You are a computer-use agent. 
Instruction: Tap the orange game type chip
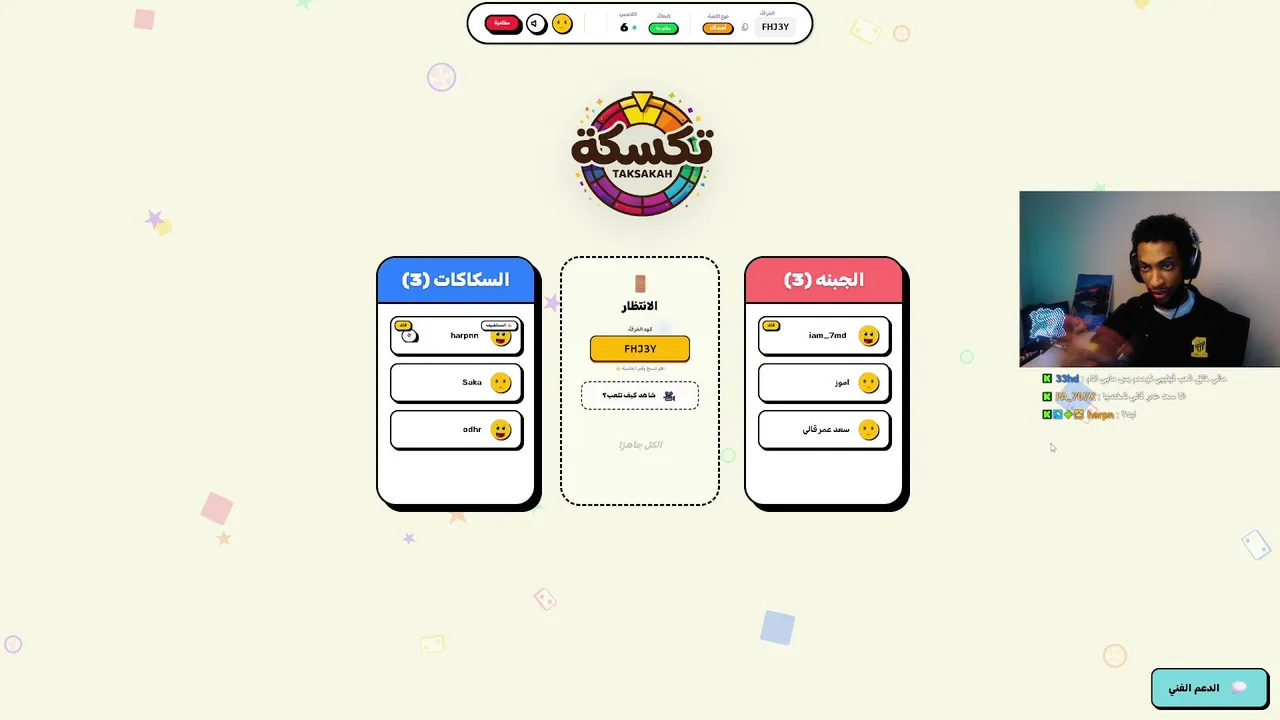[718, 28]
